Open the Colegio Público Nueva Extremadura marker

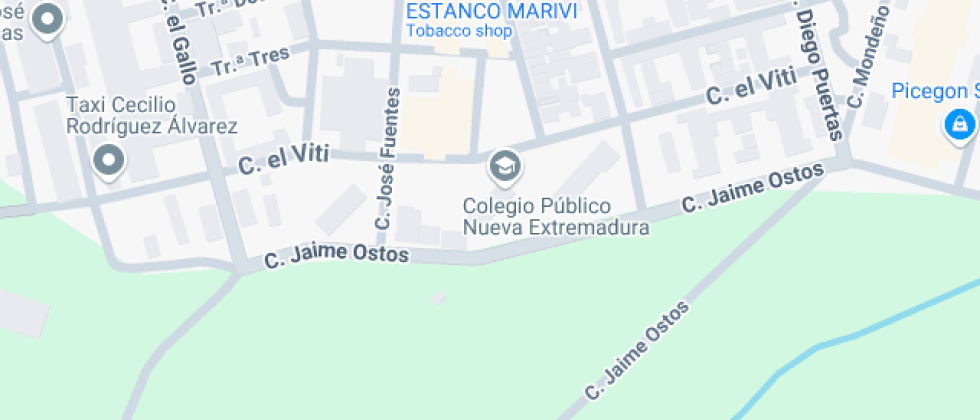(x=505, y=168)
